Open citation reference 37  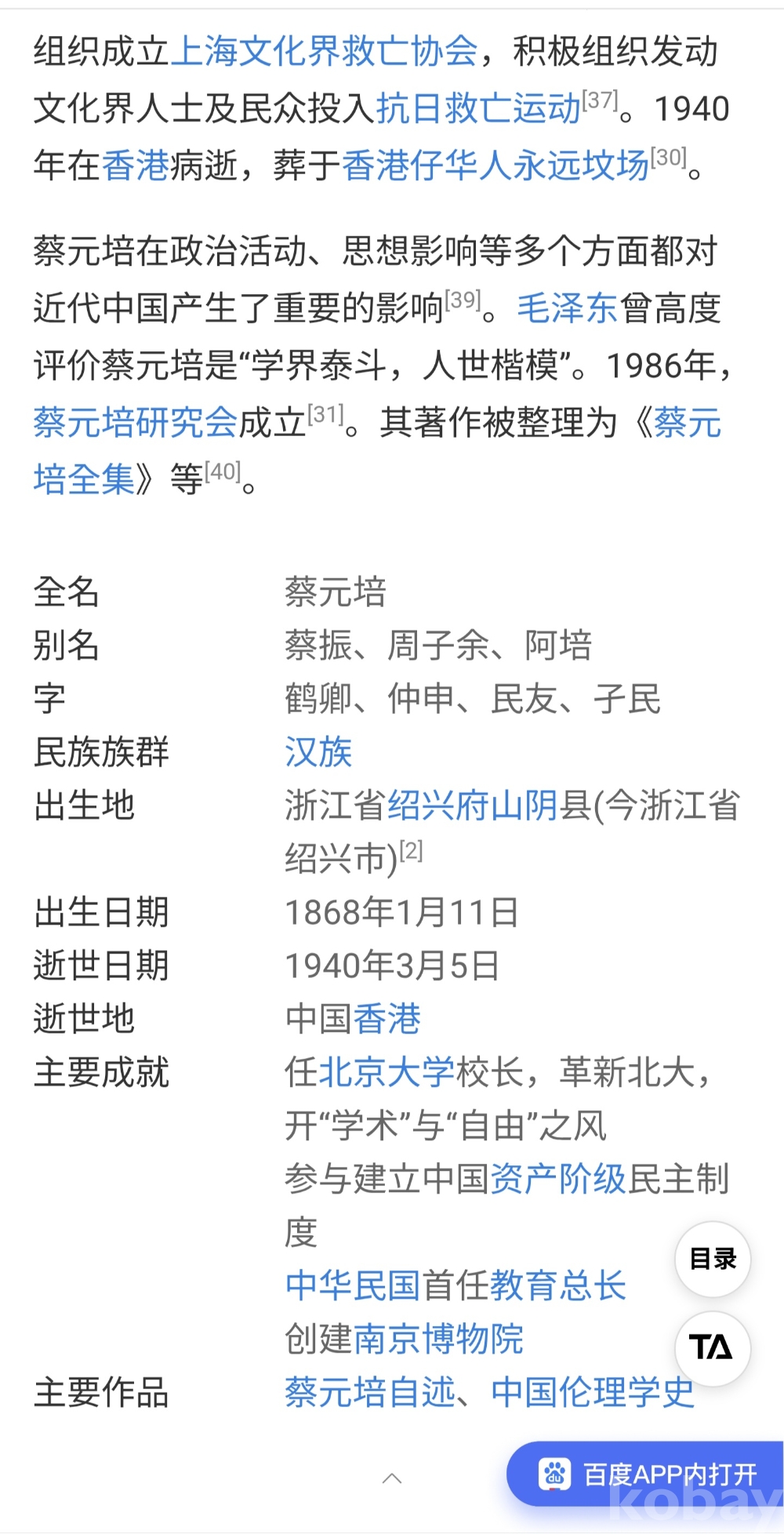(x=600, y=100)
